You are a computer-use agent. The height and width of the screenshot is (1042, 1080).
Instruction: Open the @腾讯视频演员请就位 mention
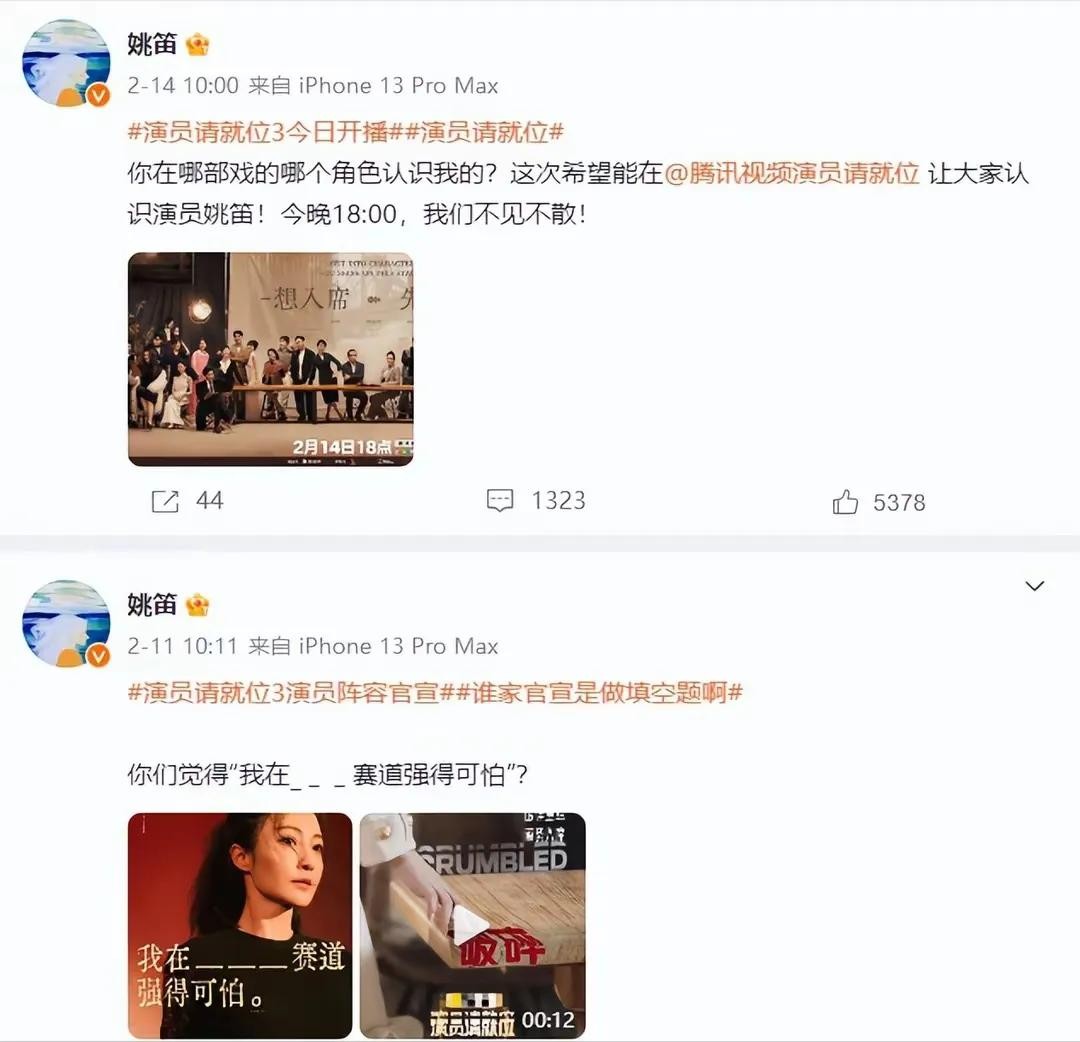click(x=792, y=173)
